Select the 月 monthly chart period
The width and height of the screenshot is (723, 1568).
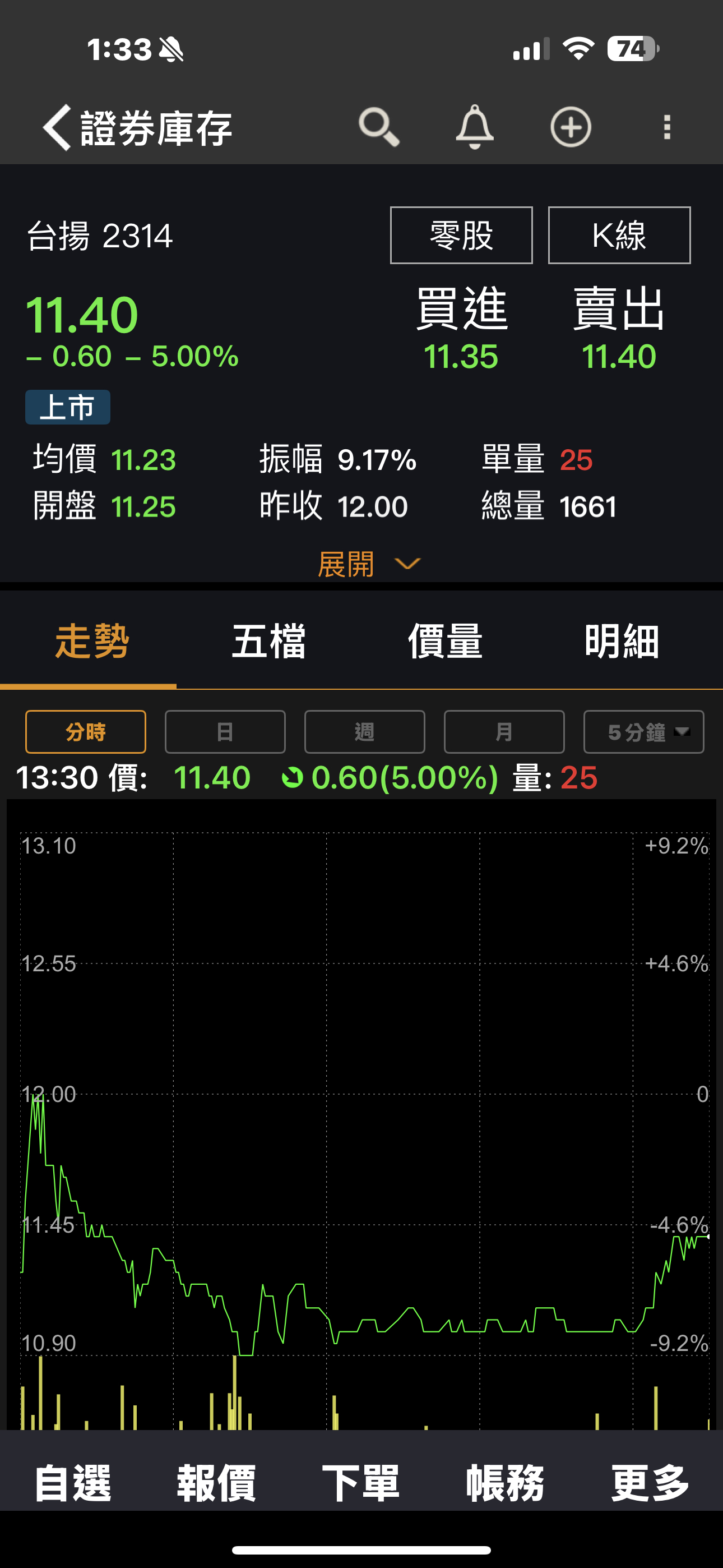(x=503, y=732)
